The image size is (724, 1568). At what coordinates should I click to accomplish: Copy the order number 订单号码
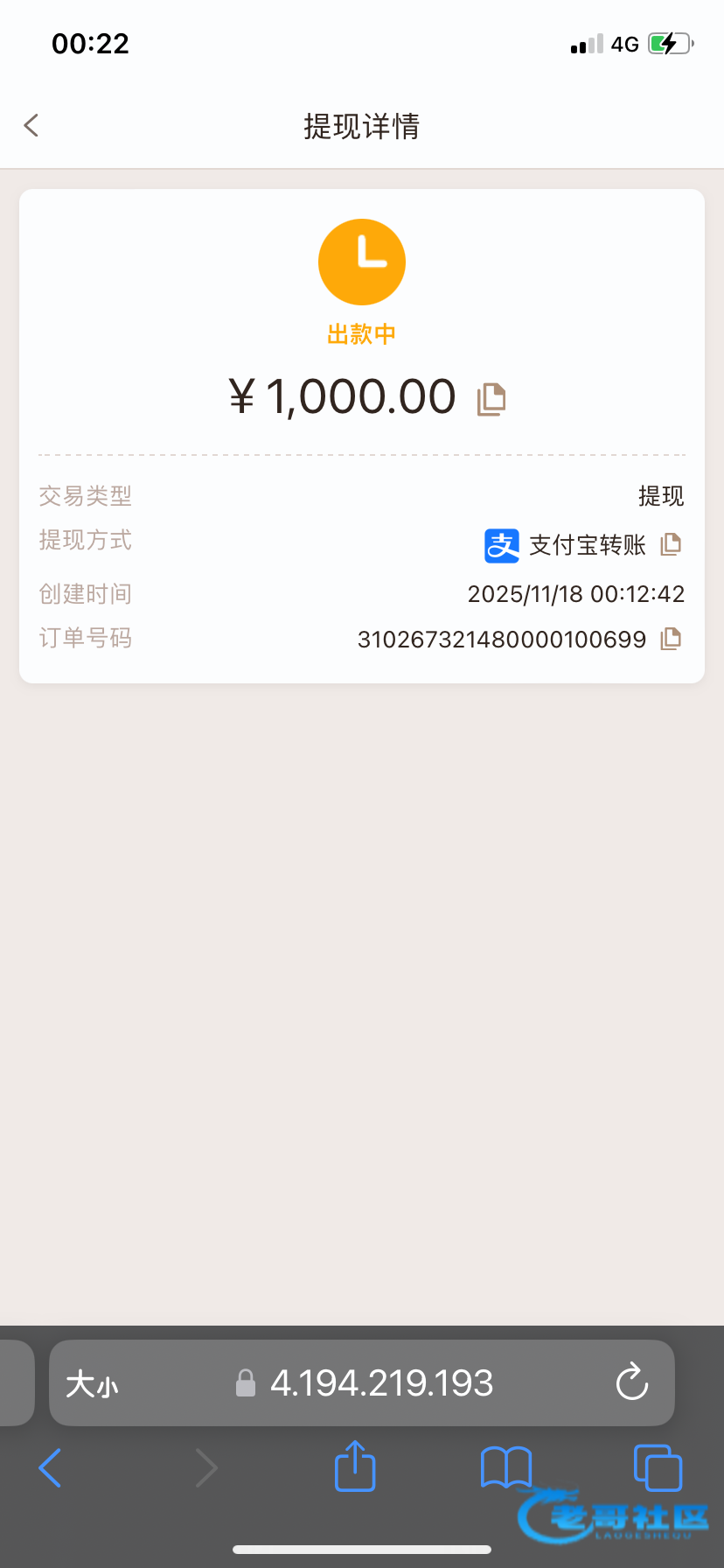coord(671,639)
